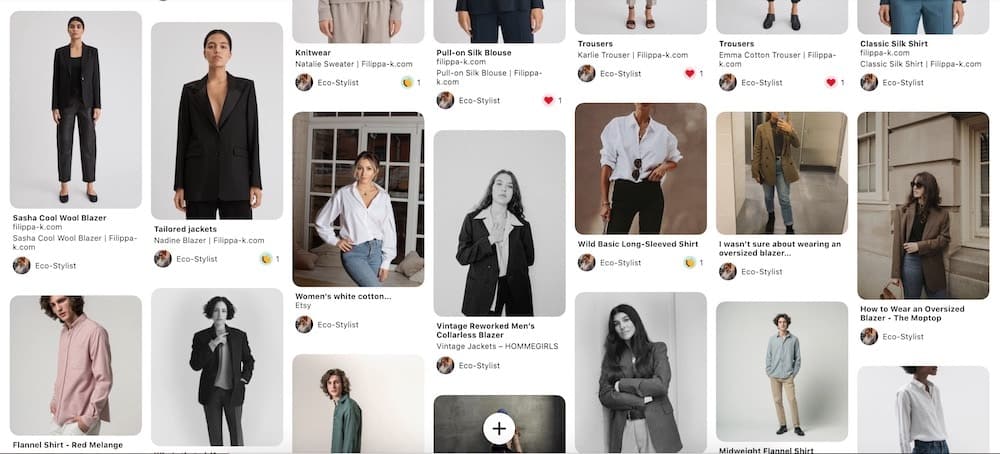This screenshot has height=454, width=1000.
Task: Open the black-and-white crossed-arms blazer pin
Action: pos(641,372)
